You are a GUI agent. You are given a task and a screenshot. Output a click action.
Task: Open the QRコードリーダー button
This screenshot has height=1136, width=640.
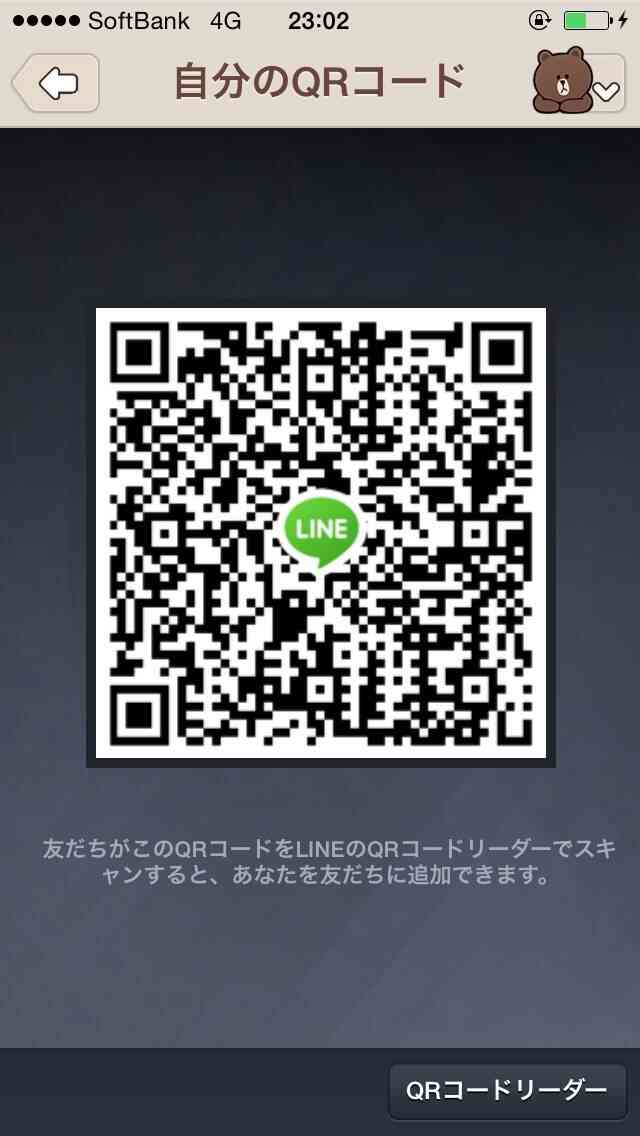pyautogui.click(x=507, y=1090)
